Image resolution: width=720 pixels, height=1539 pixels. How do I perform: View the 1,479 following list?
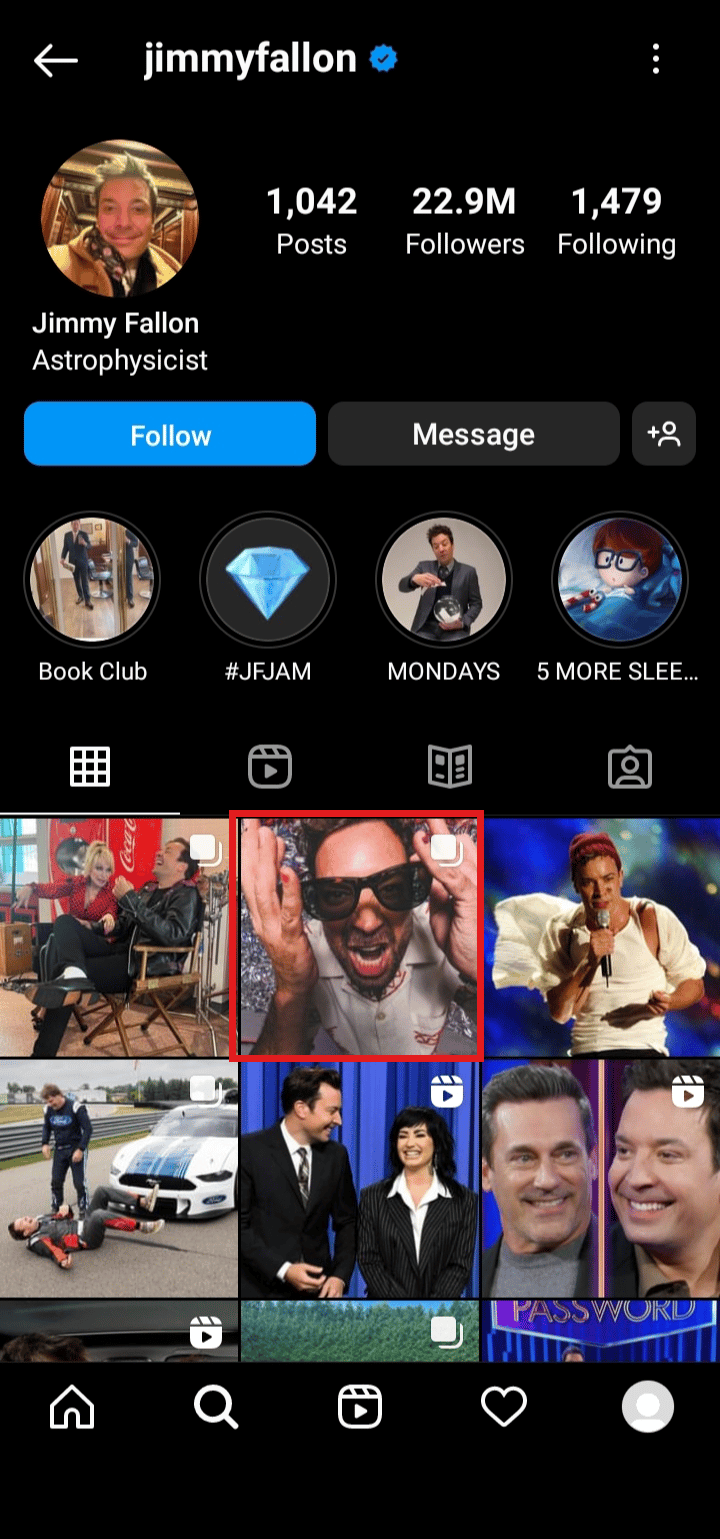[x=616, y=221]
